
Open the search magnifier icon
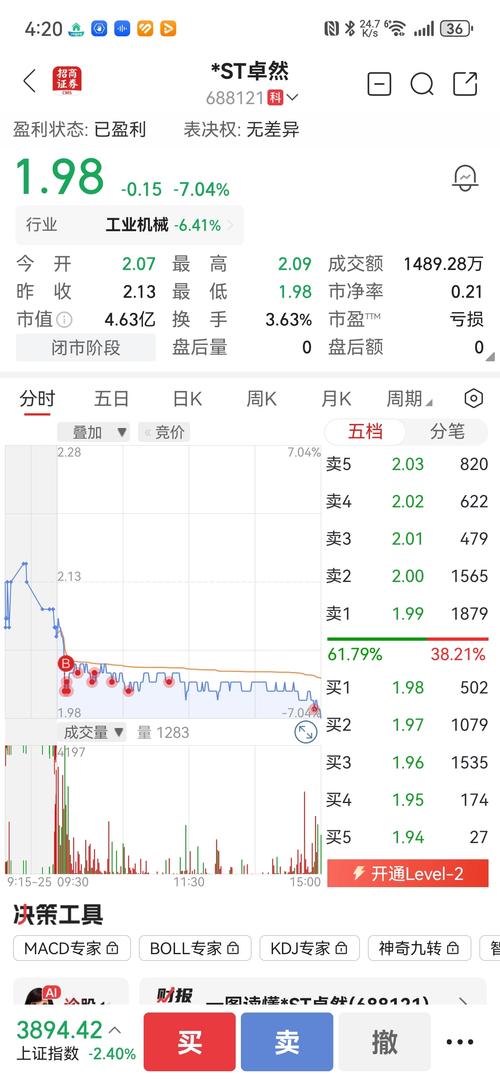click(x=422, y=84)
